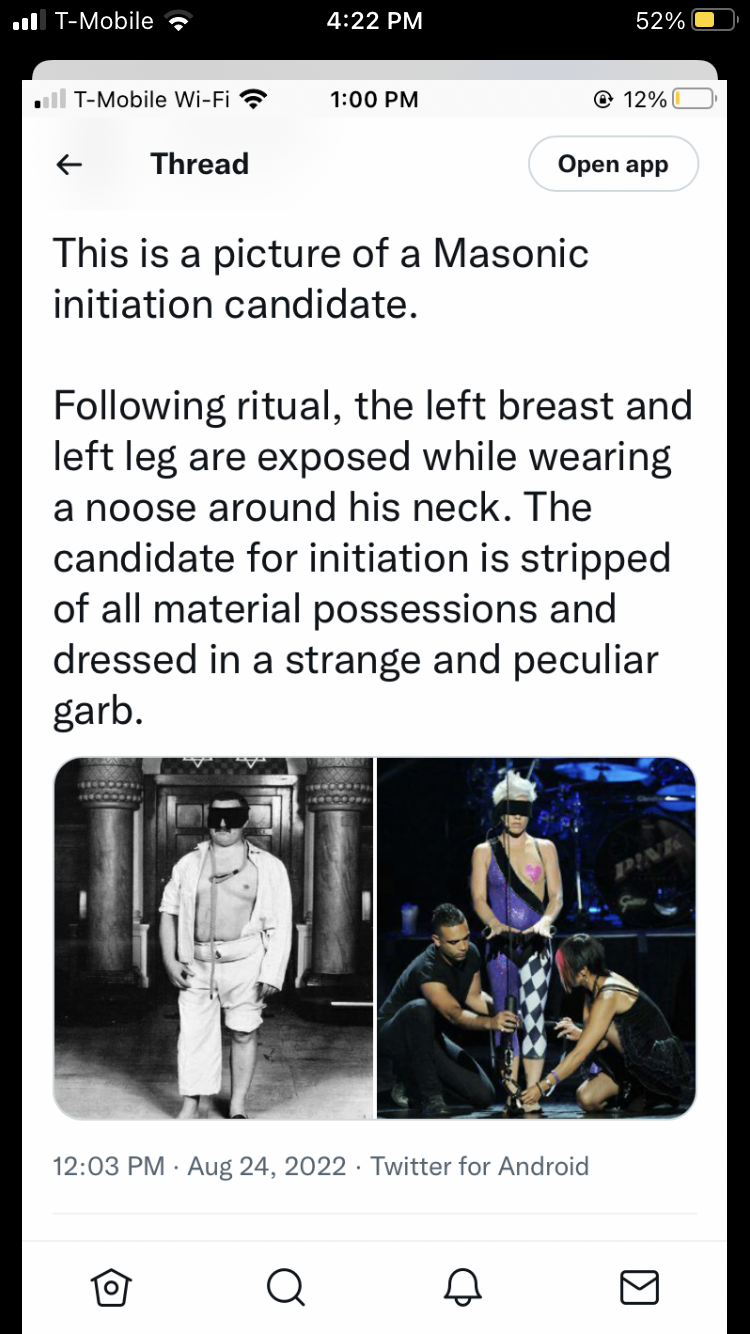This screenshot has width=750, height=1334.
Task: Open the colour stage photo in the tweet
Action: click(x=536, y=937)
